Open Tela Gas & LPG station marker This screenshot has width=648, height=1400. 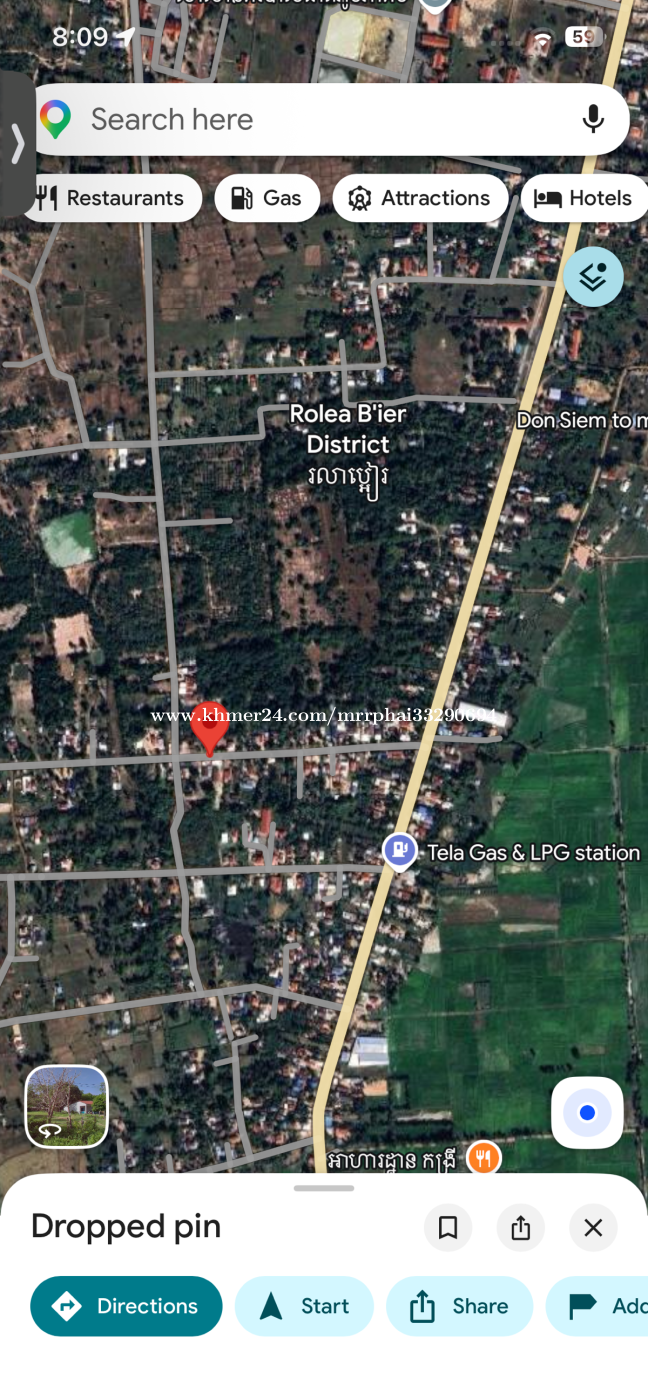tap(400, 853)
